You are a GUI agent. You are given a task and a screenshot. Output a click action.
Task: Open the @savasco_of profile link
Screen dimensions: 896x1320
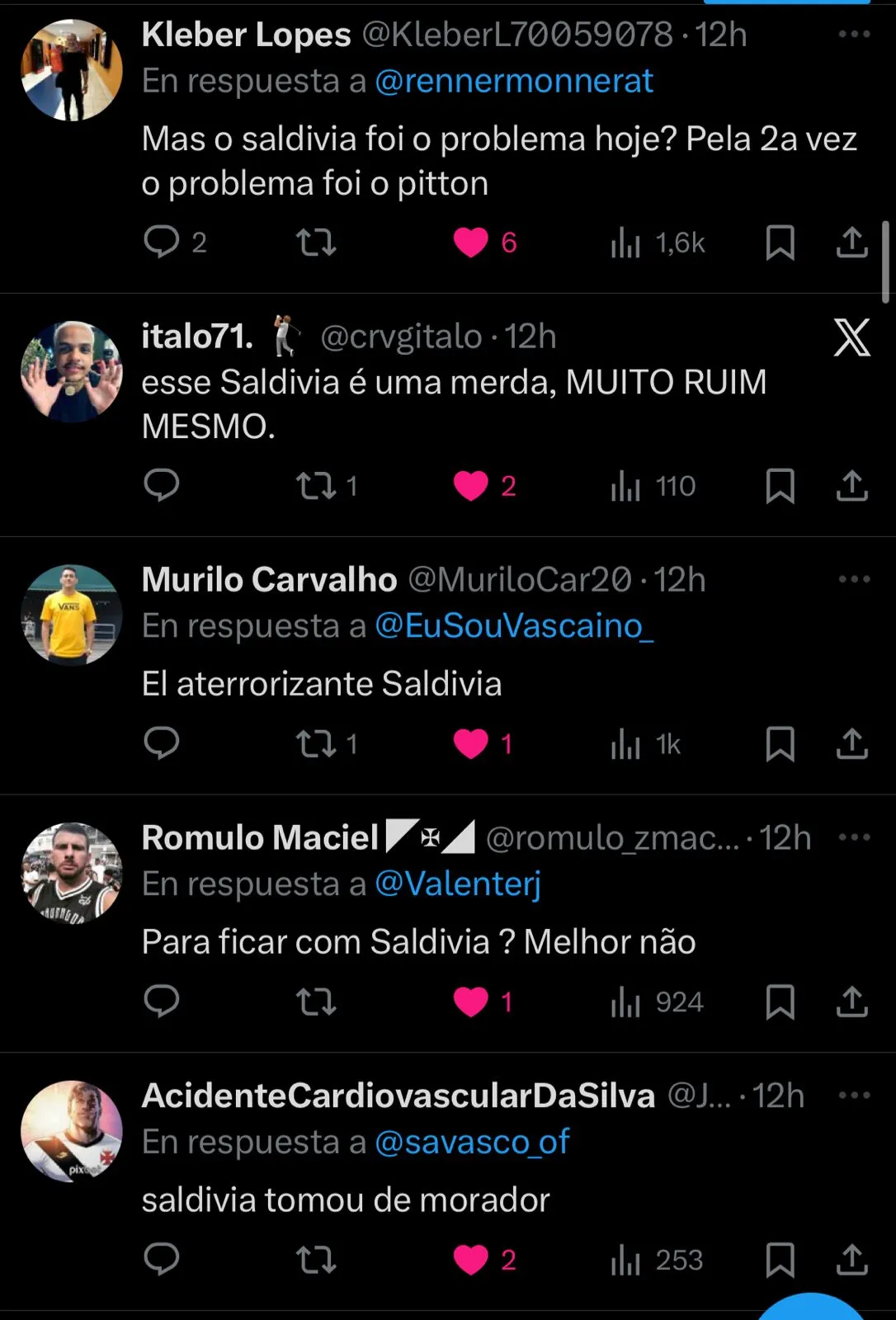point(472,1143)
